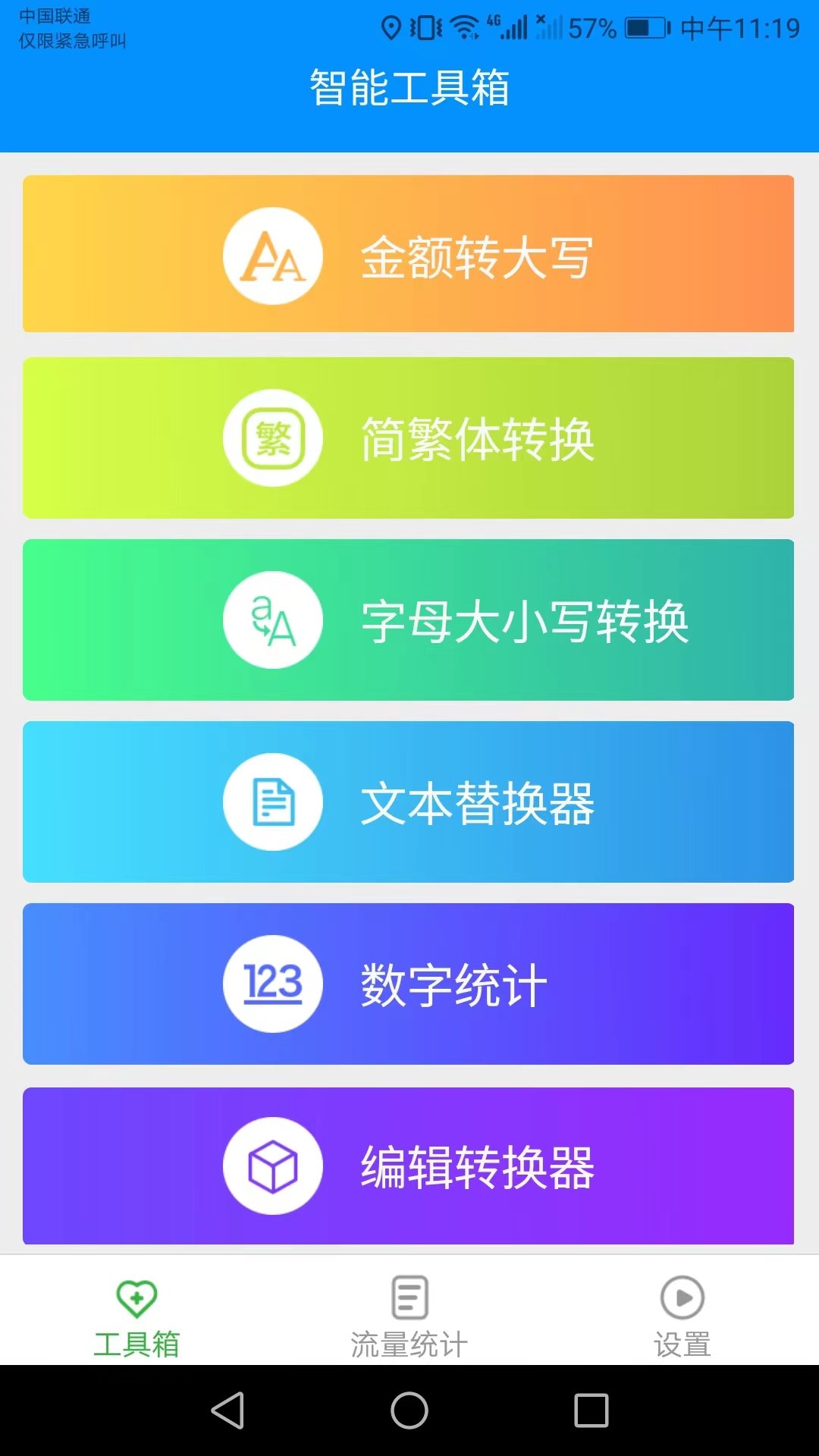This screenshot has height=1456, width=819.
Task: Tap the 繁 simplified-traditional conversion icon
Action: click(x=273, y=437)
